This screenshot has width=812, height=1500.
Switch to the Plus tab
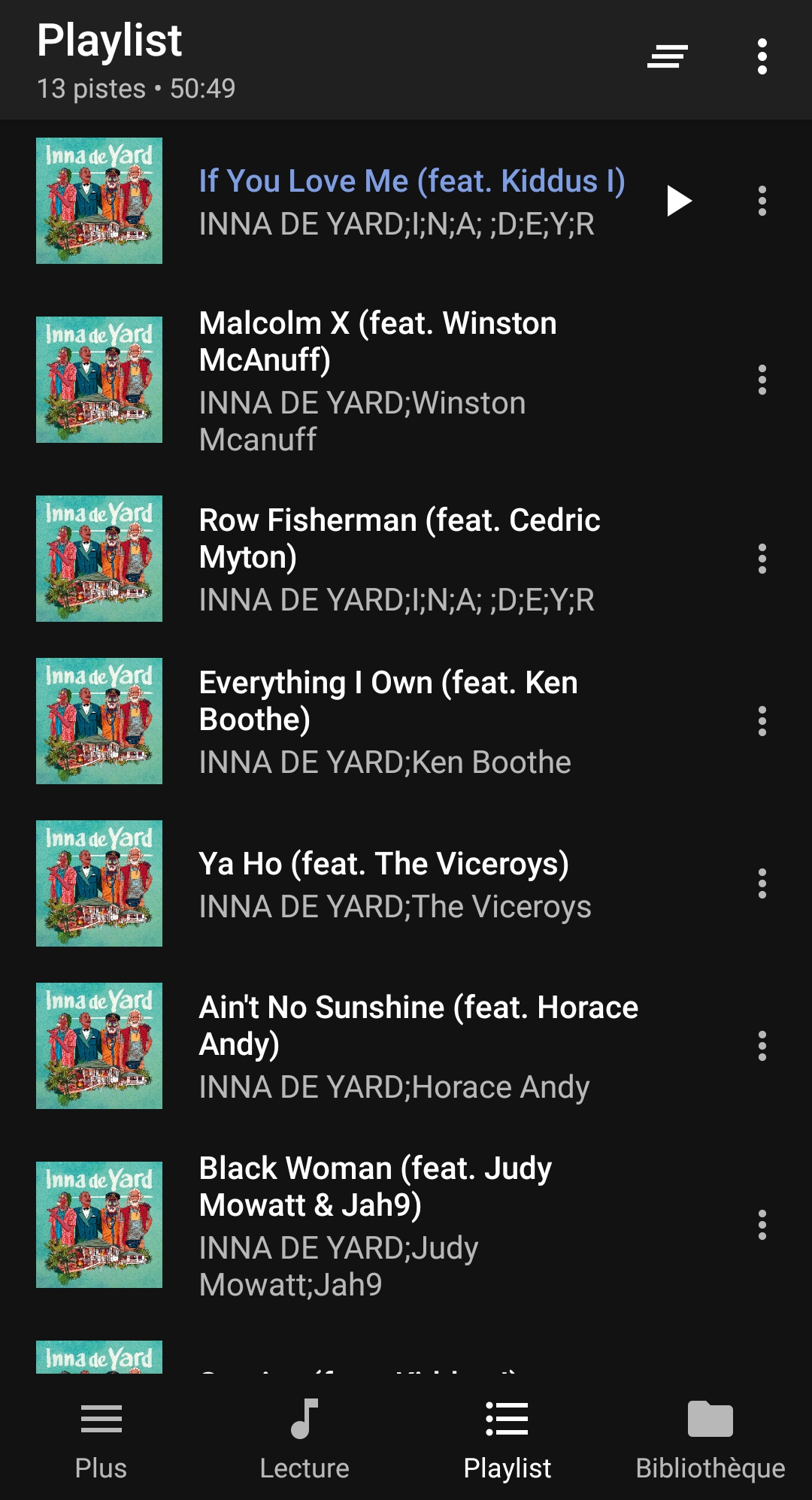101,1440
